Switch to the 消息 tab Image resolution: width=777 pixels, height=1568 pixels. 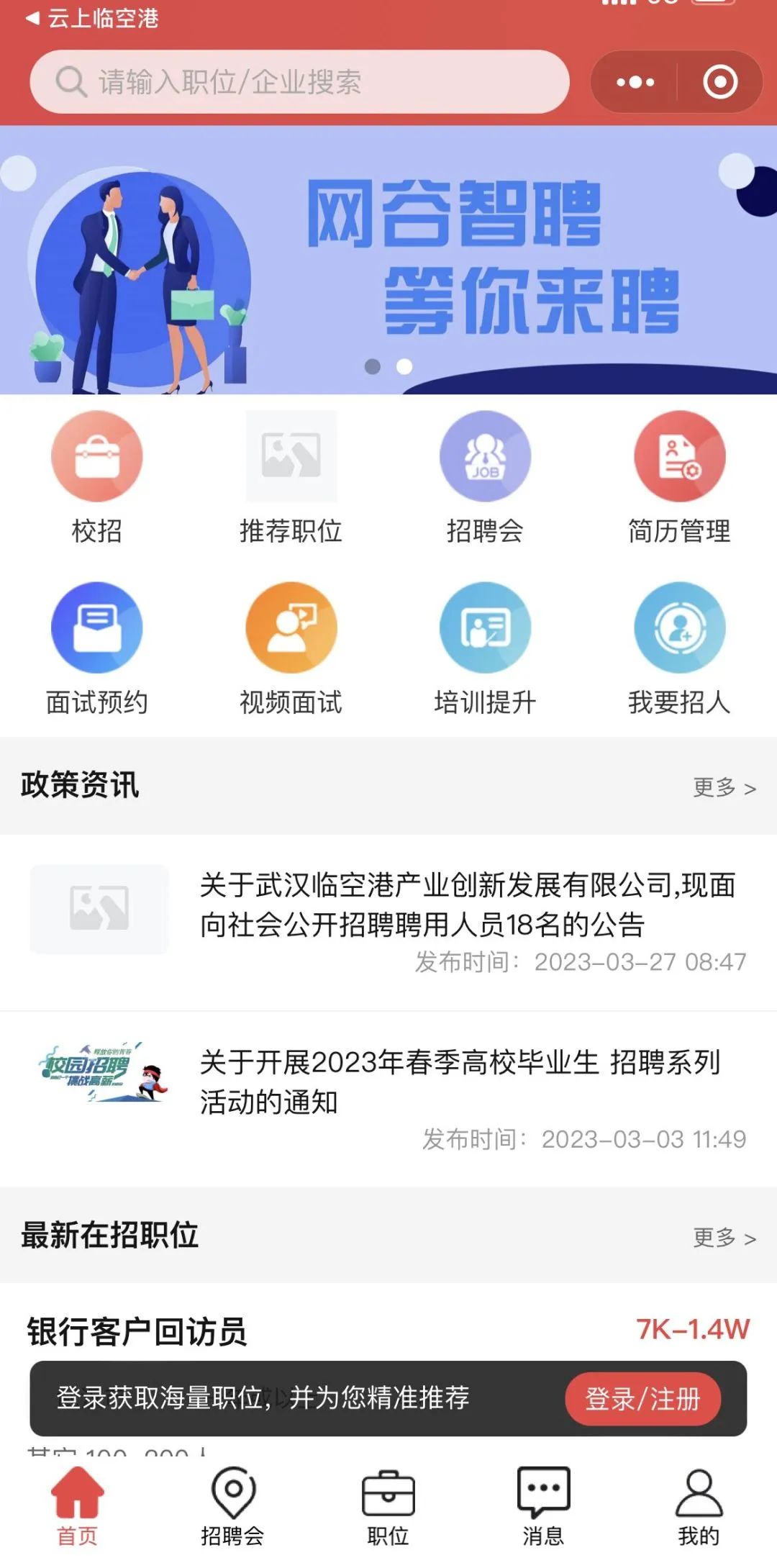coord(543,1508)
